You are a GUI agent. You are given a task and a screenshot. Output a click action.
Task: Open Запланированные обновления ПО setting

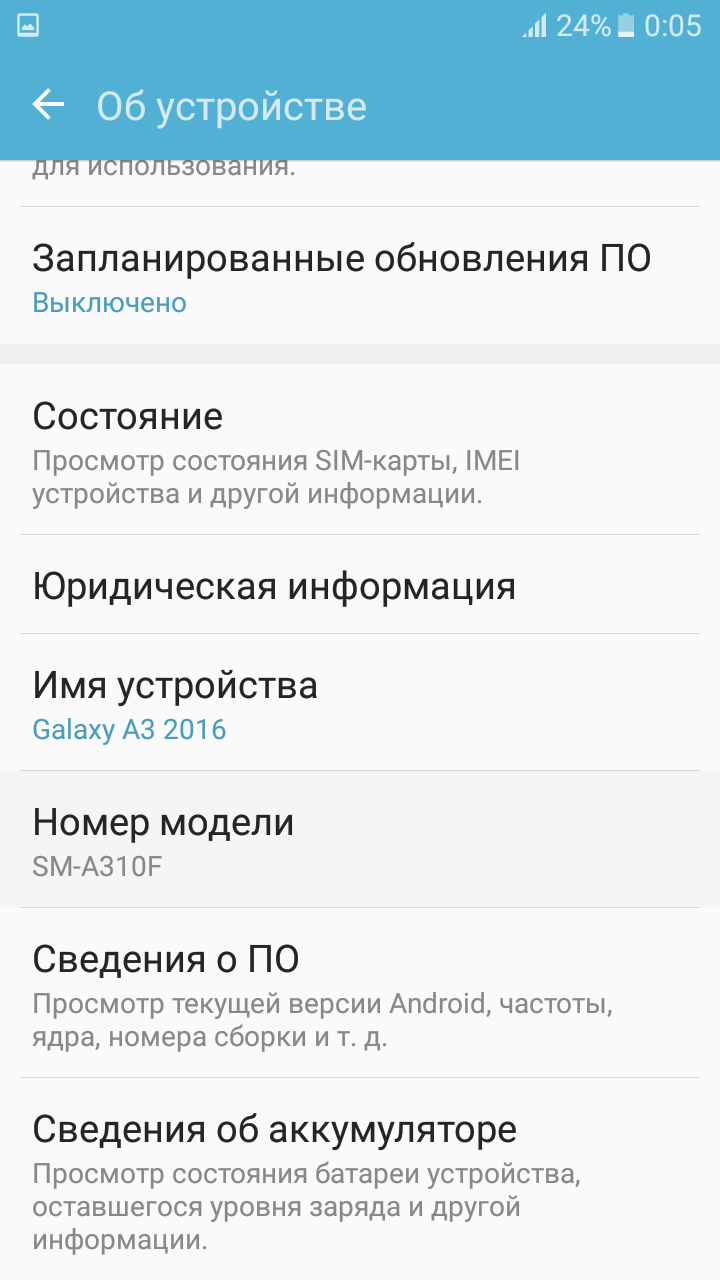(x=360, y=277)
